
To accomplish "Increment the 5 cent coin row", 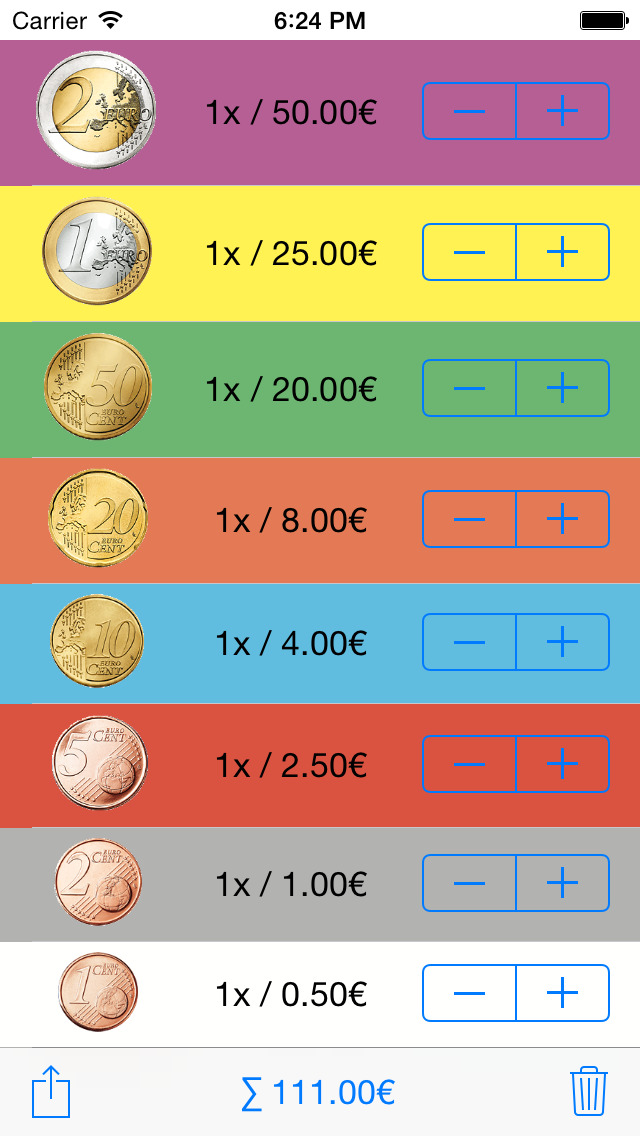I will click(562, 764).
